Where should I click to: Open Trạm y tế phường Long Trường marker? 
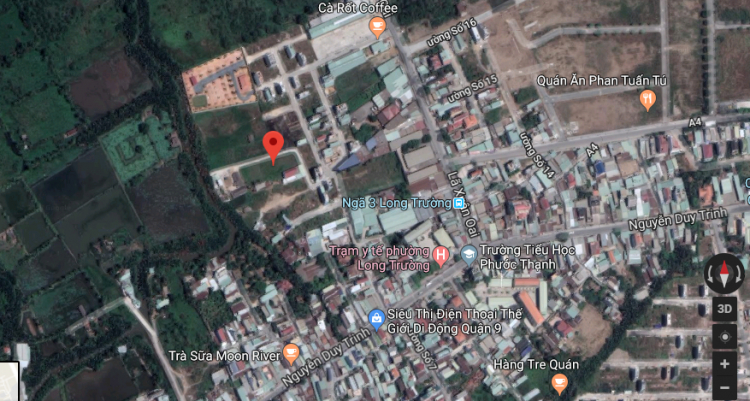[440, 256]
